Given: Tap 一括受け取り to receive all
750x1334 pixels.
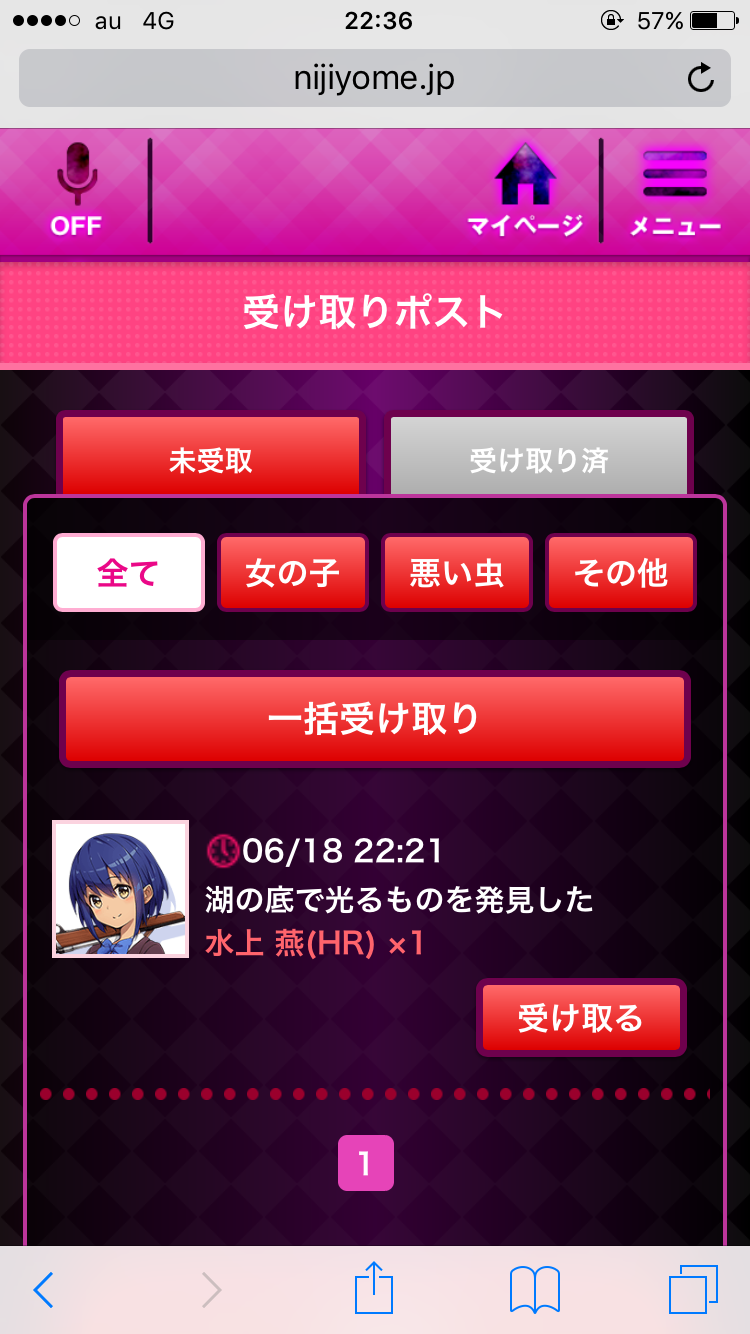Looking at the screenshot, I should [x=374, y=719].
